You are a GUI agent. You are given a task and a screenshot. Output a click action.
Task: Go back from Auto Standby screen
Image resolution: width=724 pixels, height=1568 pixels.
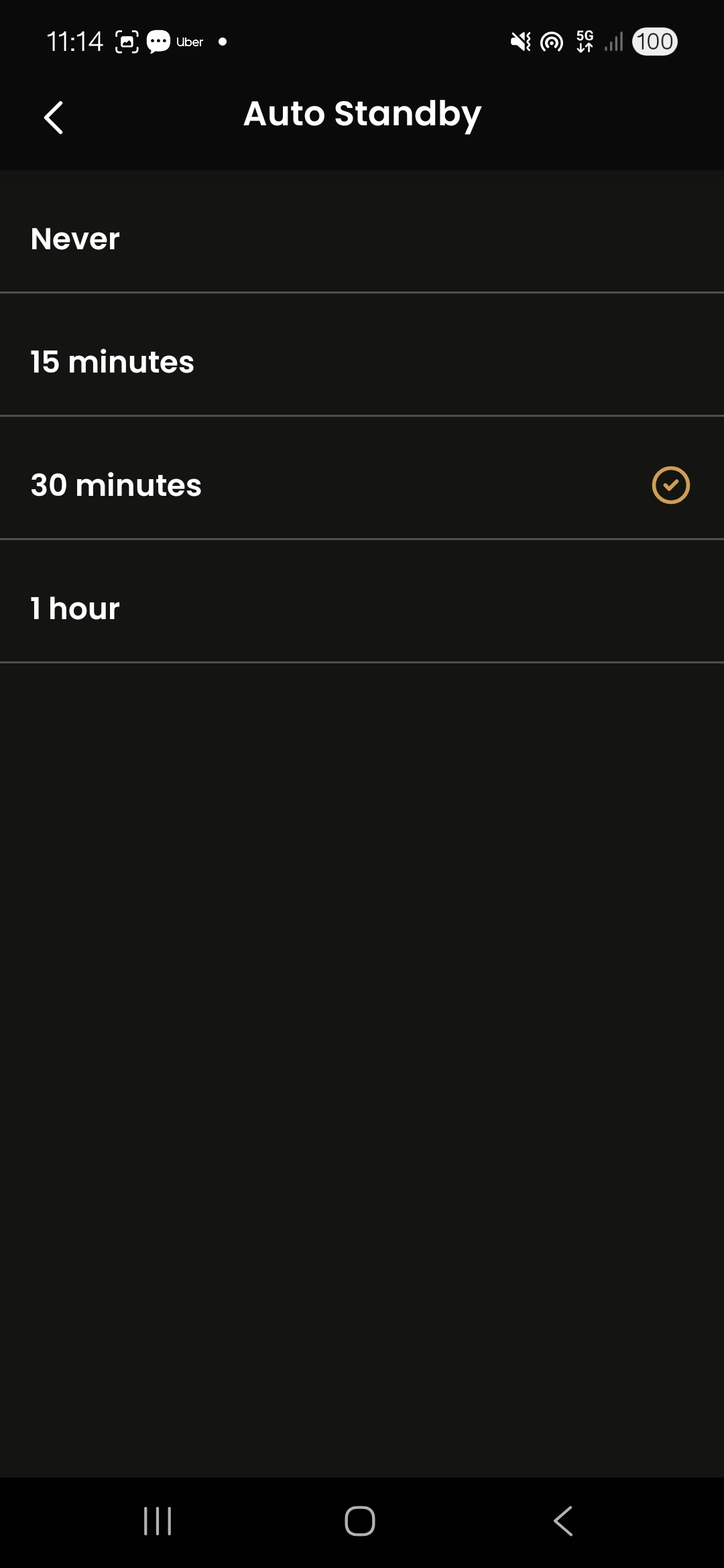tap(54, 118)
